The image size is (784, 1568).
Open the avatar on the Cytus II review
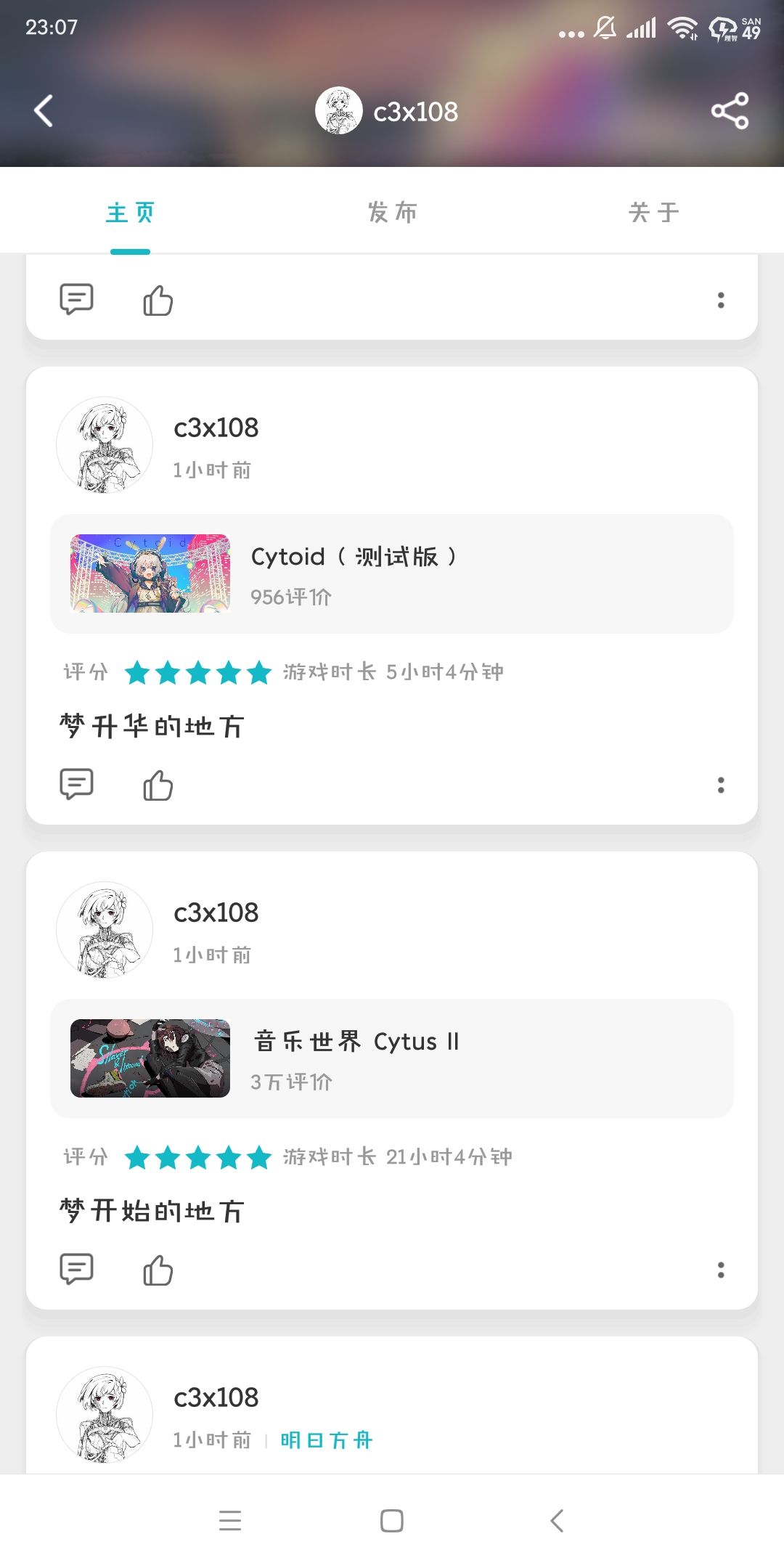[105, 930]
